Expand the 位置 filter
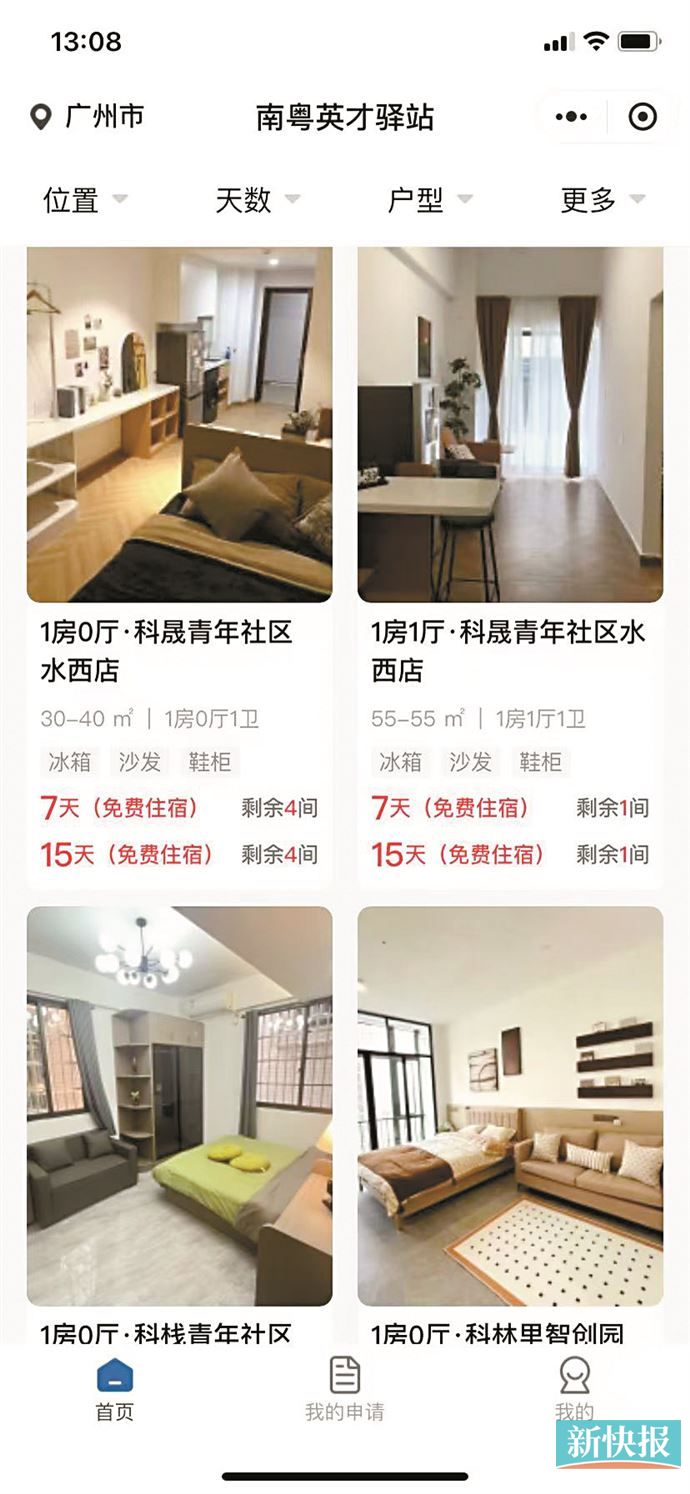 pos(85,200)
